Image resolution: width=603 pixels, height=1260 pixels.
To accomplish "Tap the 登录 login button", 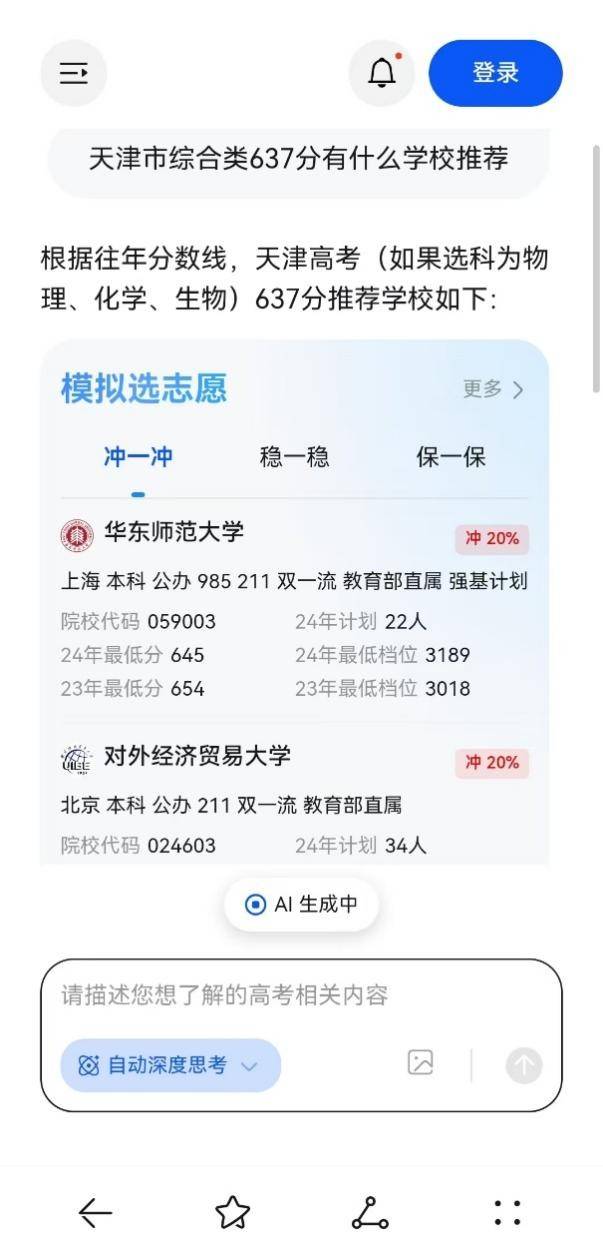I will point(495,73).
